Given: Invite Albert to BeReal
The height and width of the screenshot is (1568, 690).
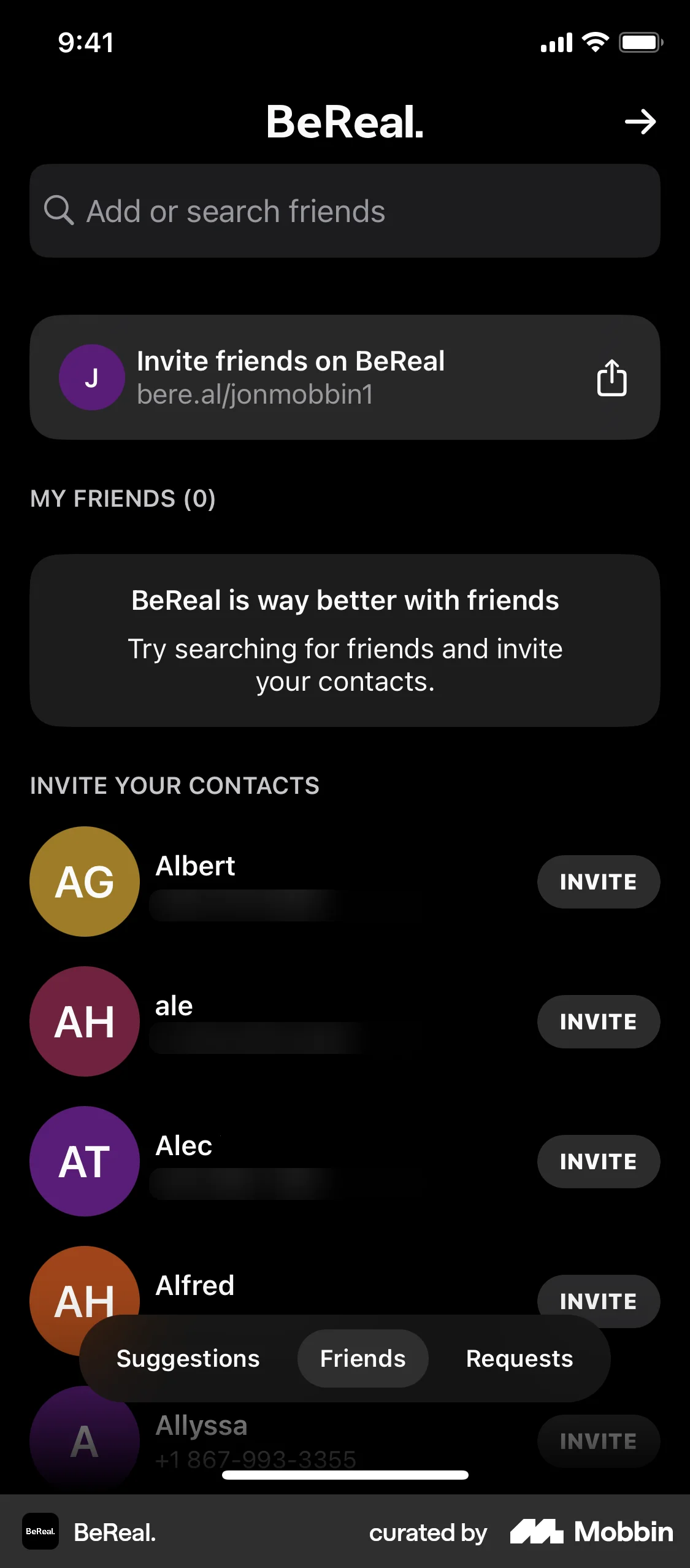Looking at the screenshot, I should 598,882.
